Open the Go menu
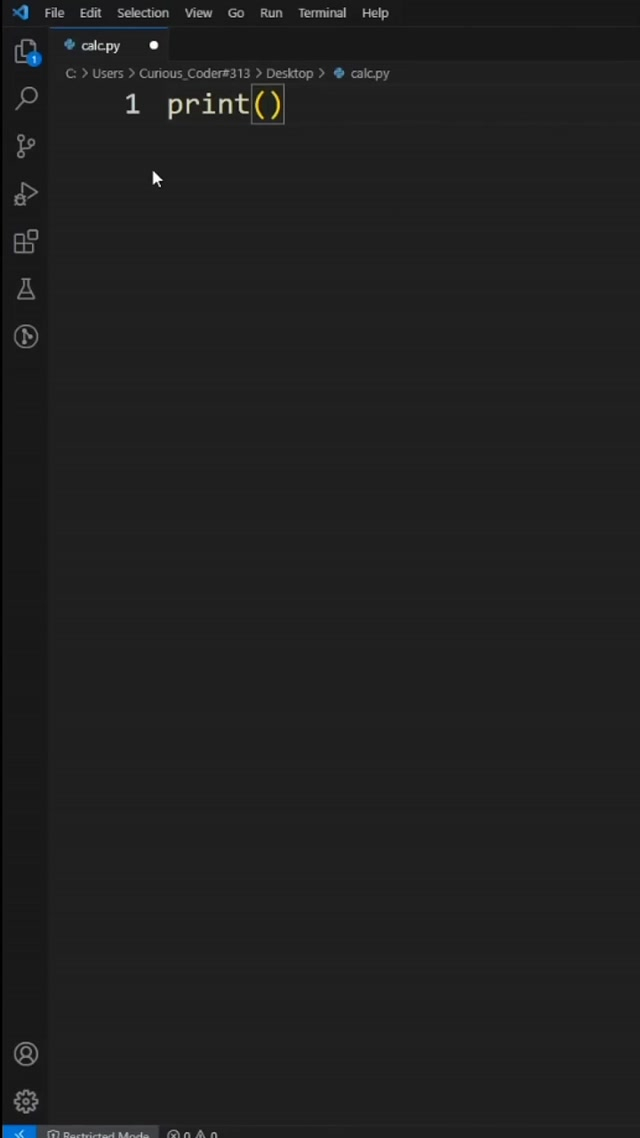This screenshot has height=1138, width=640. 236,13
